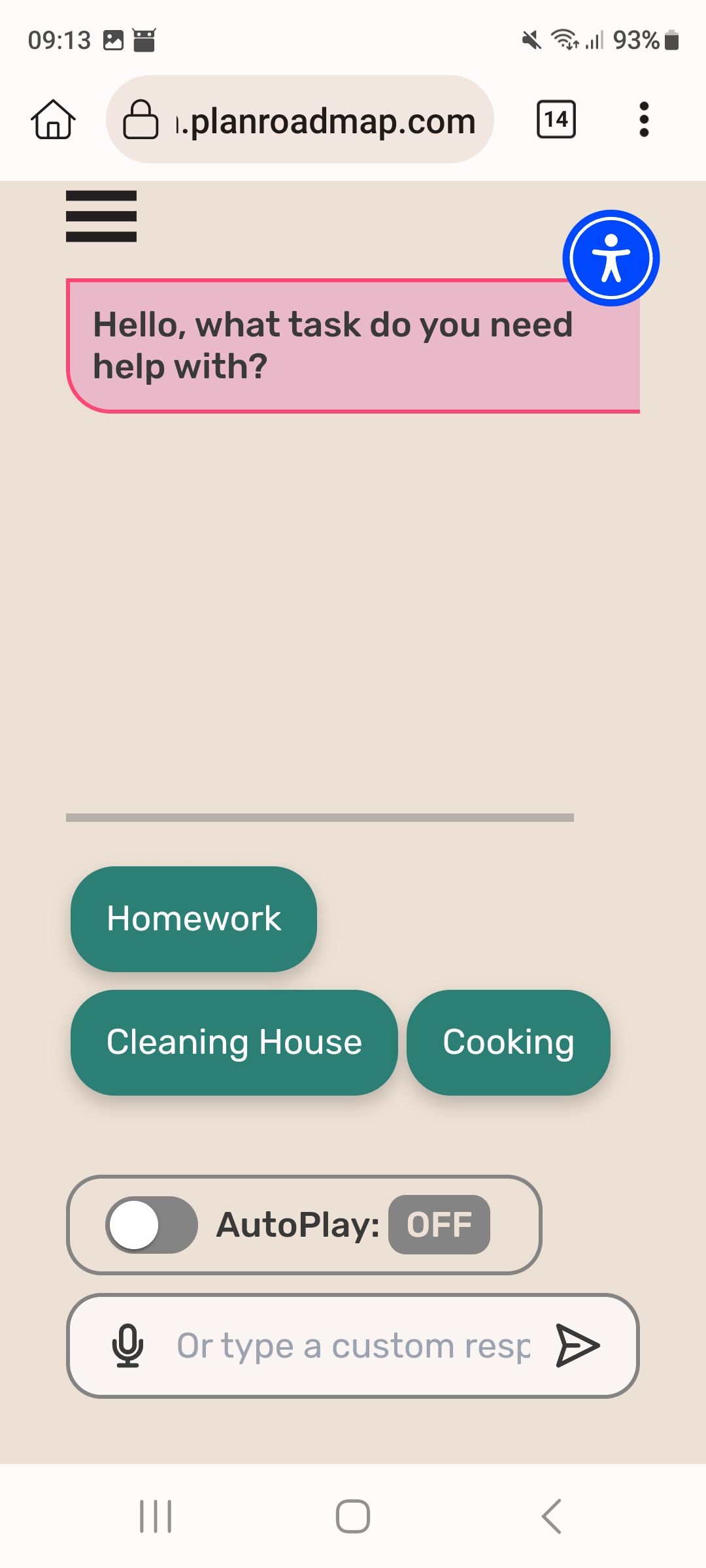Open the browser tab switcher showing 14
Viewport: 706px width, 1568px height.
coord(556,120)
